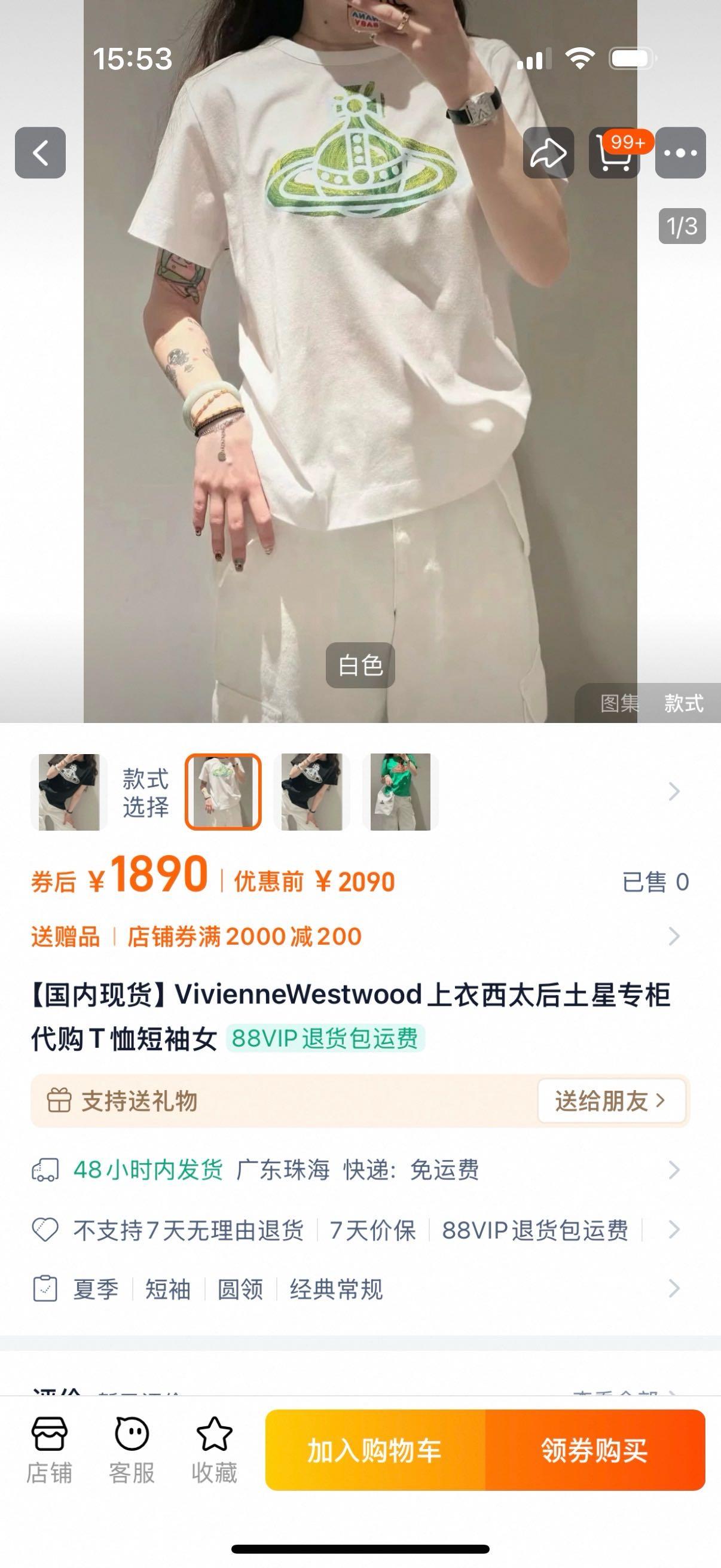
Task: Select the white T-shirt style thumbnail
Action: point(224,792)
